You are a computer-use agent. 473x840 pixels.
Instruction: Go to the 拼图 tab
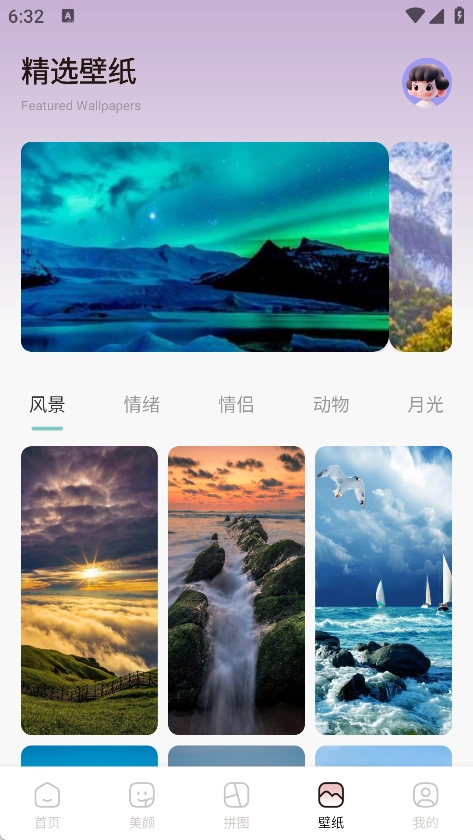(x=236, y=805)
